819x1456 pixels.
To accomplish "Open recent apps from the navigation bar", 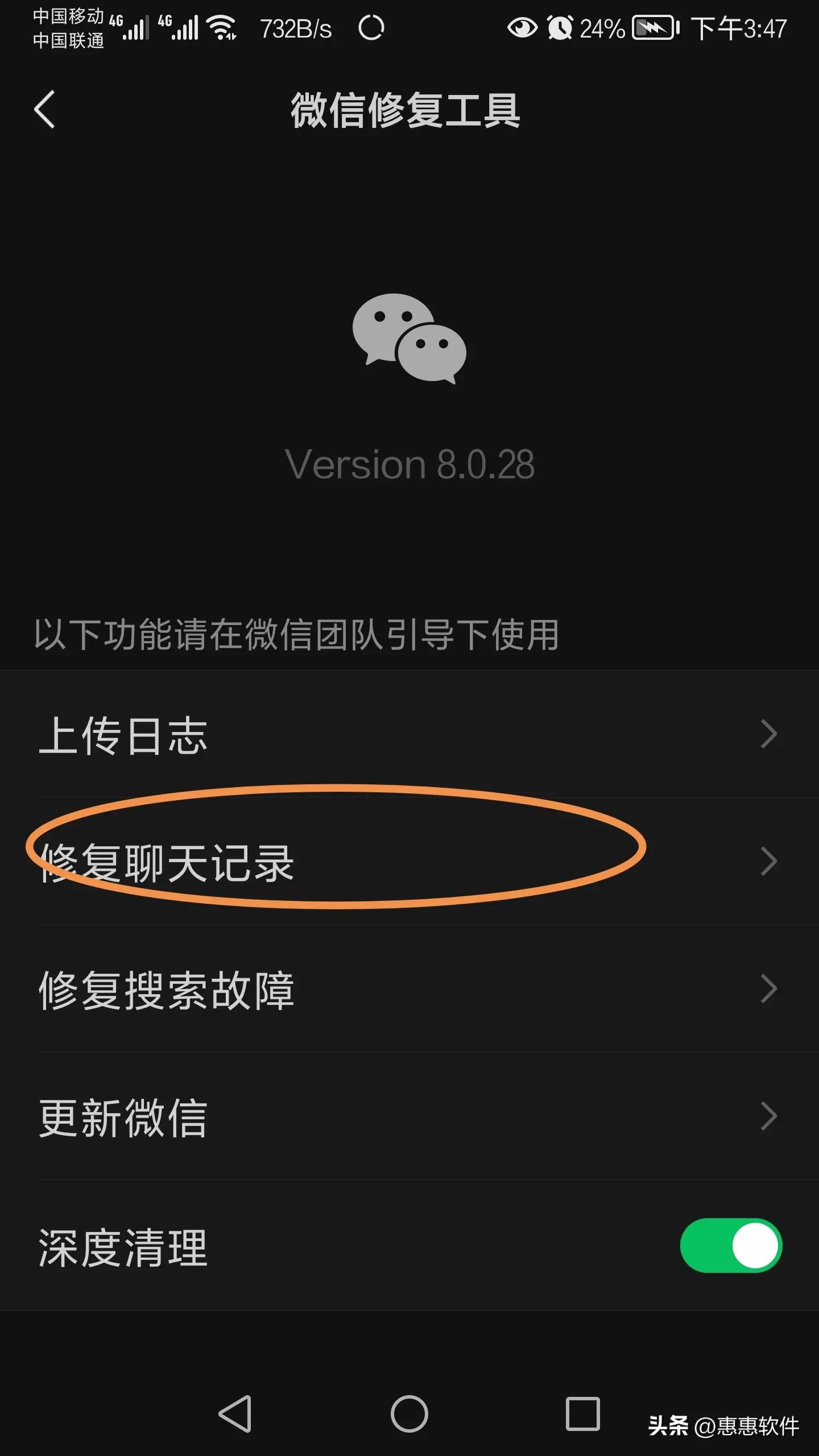I will (582, 1413).
